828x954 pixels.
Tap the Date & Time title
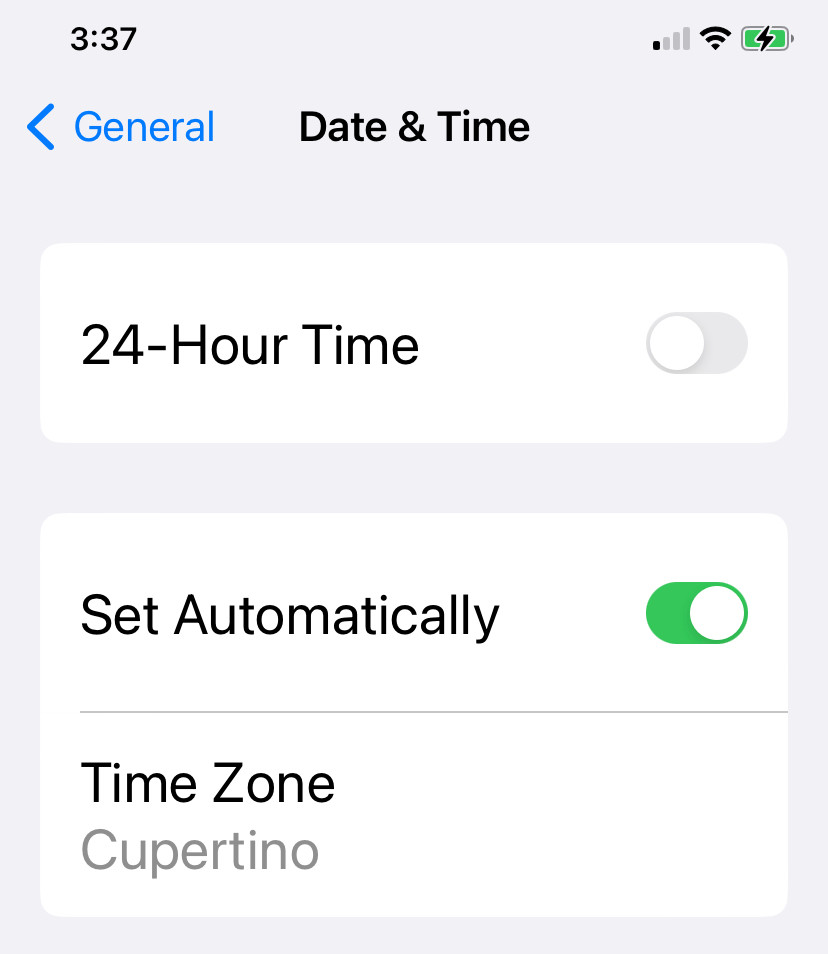coord(414,127)
